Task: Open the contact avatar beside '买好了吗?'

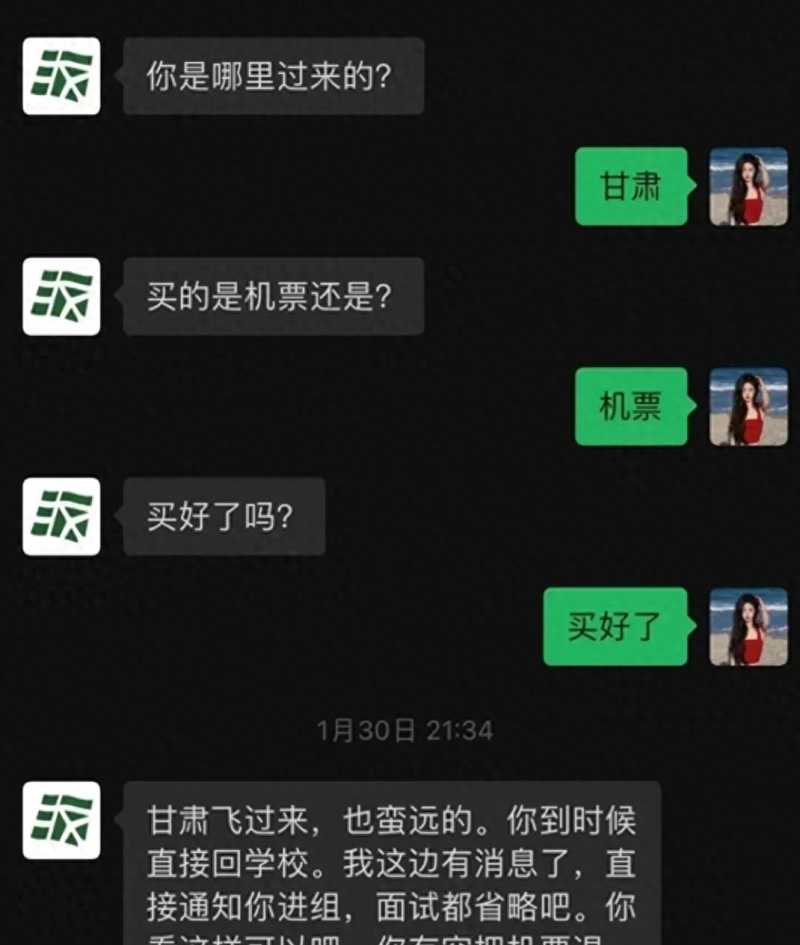Action: click(61, 516)
